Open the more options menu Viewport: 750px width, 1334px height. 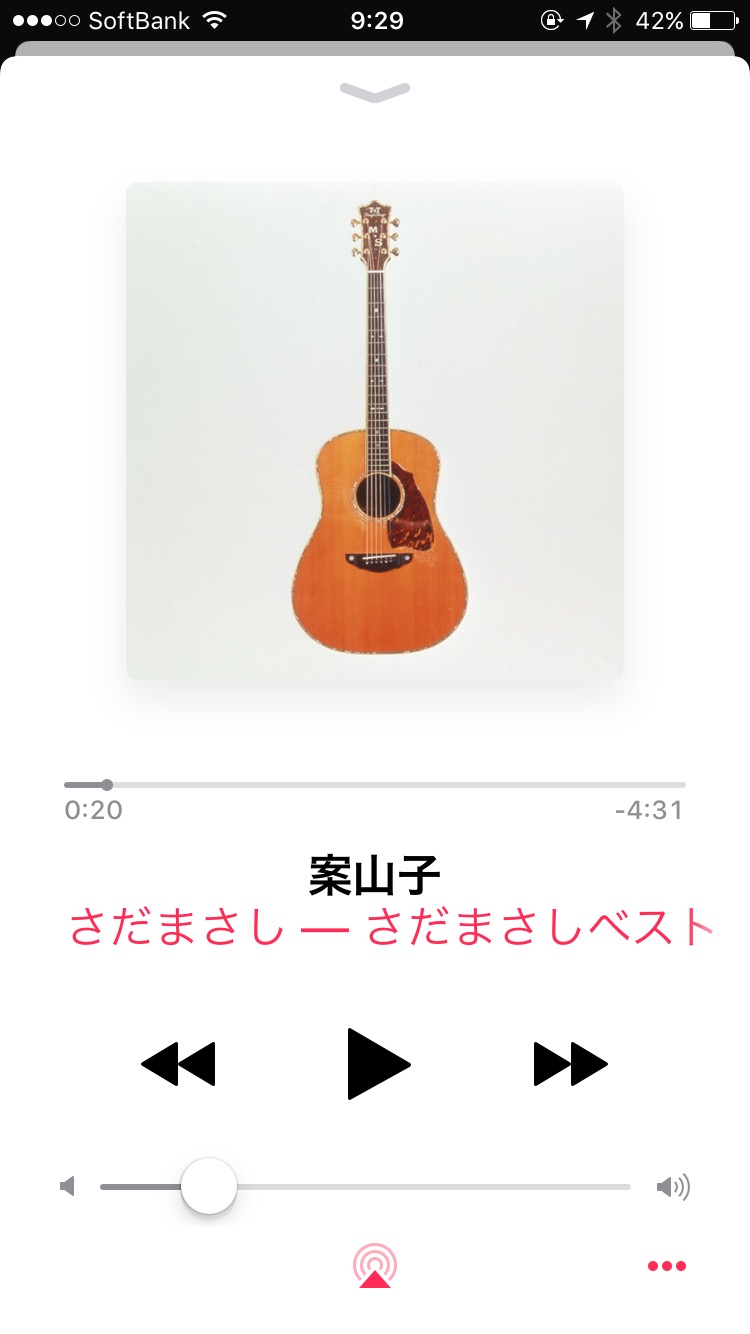click(667, 1266)
